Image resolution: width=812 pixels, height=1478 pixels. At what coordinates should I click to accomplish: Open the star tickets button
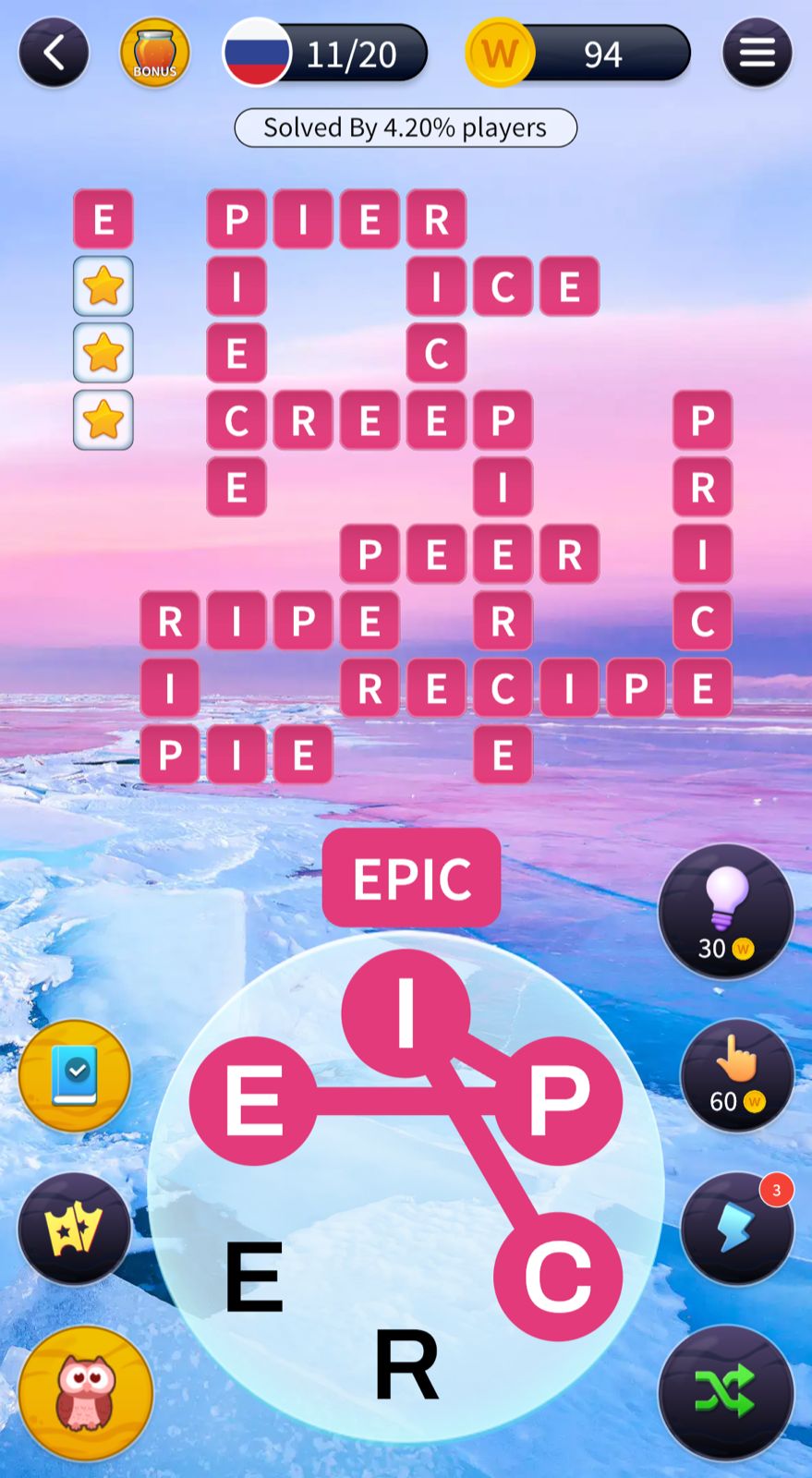(75, 1230)
